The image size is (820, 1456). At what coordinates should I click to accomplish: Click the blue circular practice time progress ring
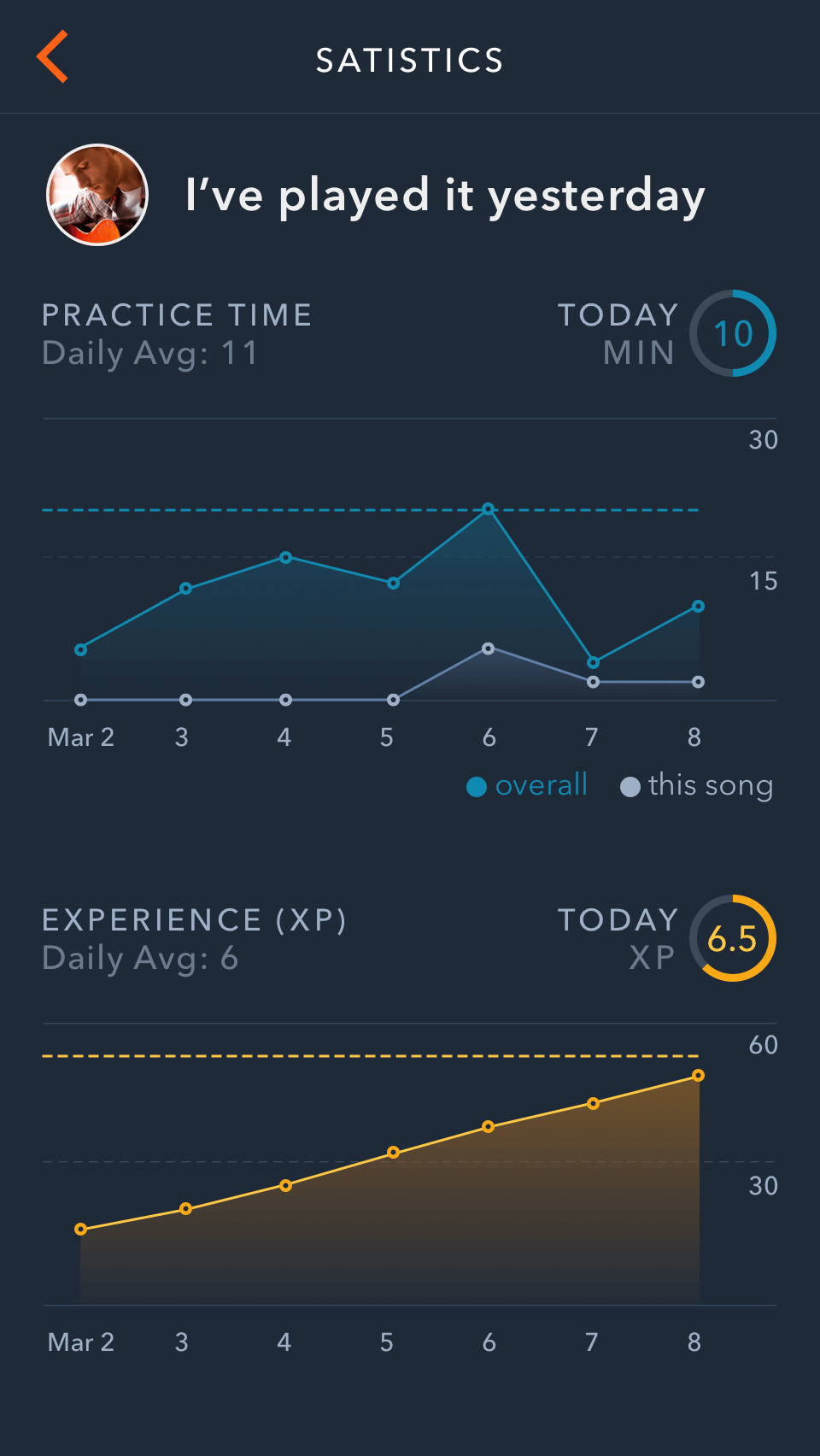click(733, 335)
